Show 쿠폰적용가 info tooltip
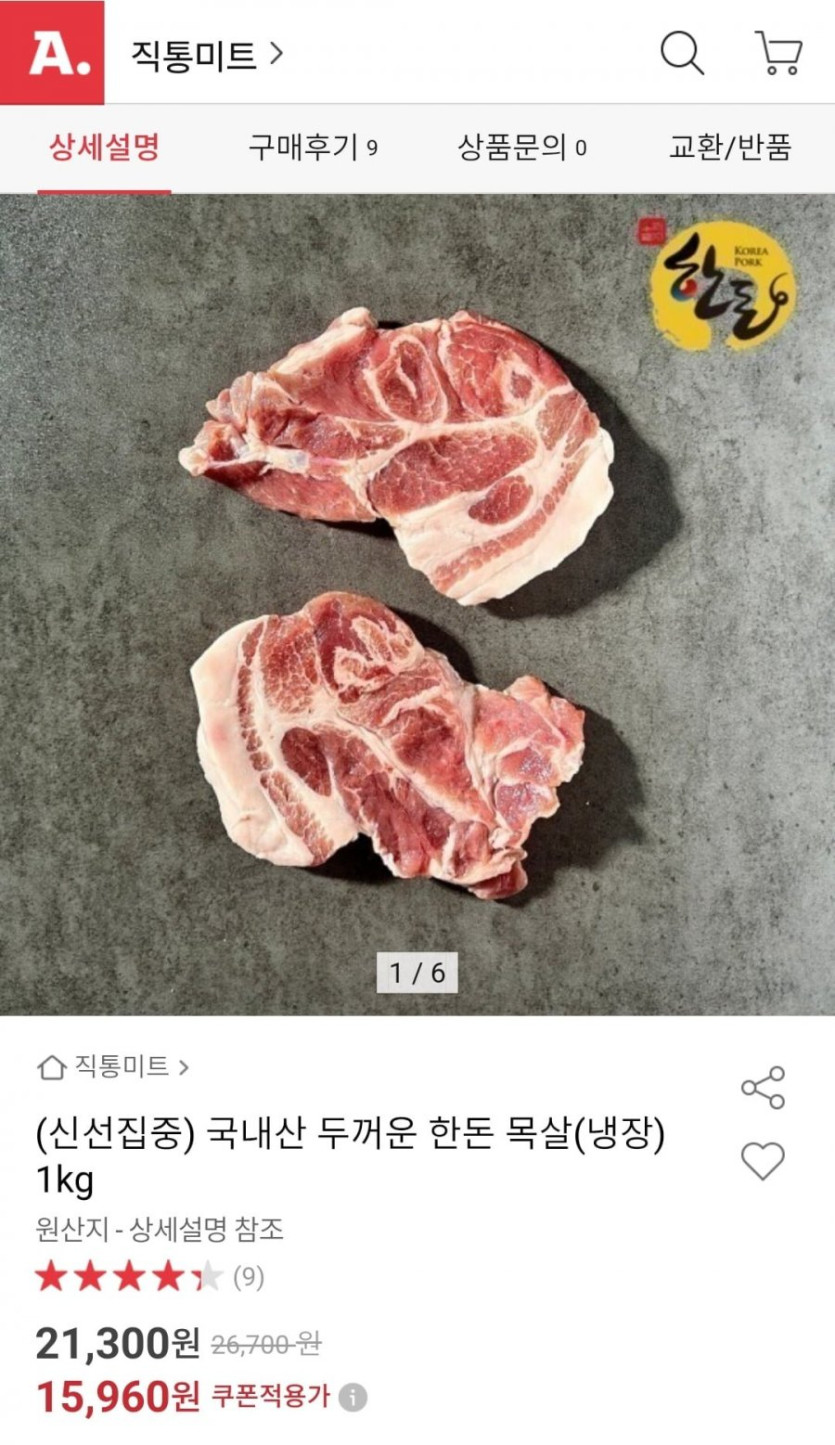The image size is (835, 1445). click(x=352, y=1397)
